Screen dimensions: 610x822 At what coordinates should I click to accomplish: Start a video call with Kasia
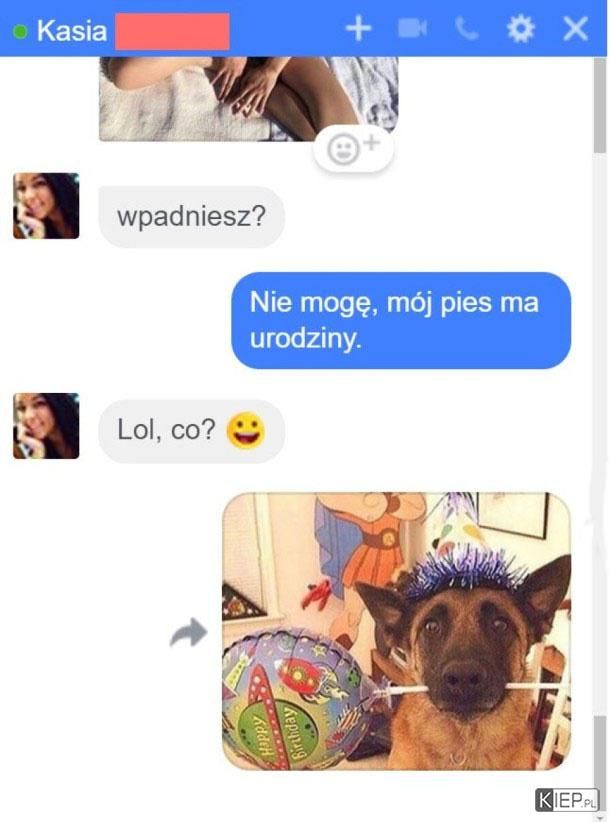pyautogui.click(x=412, y=29)
